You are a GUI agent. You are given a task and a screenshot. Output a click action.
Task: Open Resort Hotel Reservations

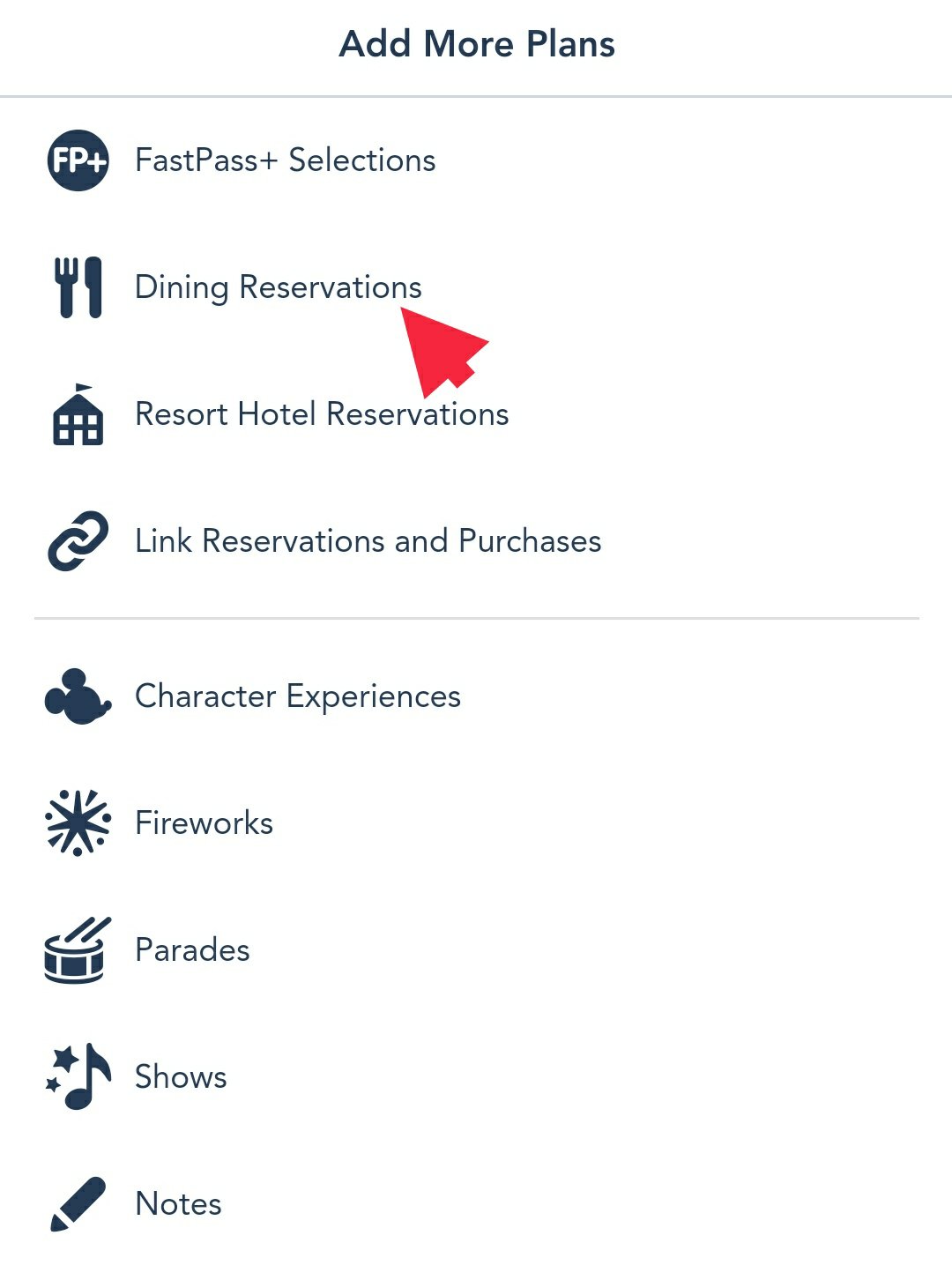[x=321, y=414]
